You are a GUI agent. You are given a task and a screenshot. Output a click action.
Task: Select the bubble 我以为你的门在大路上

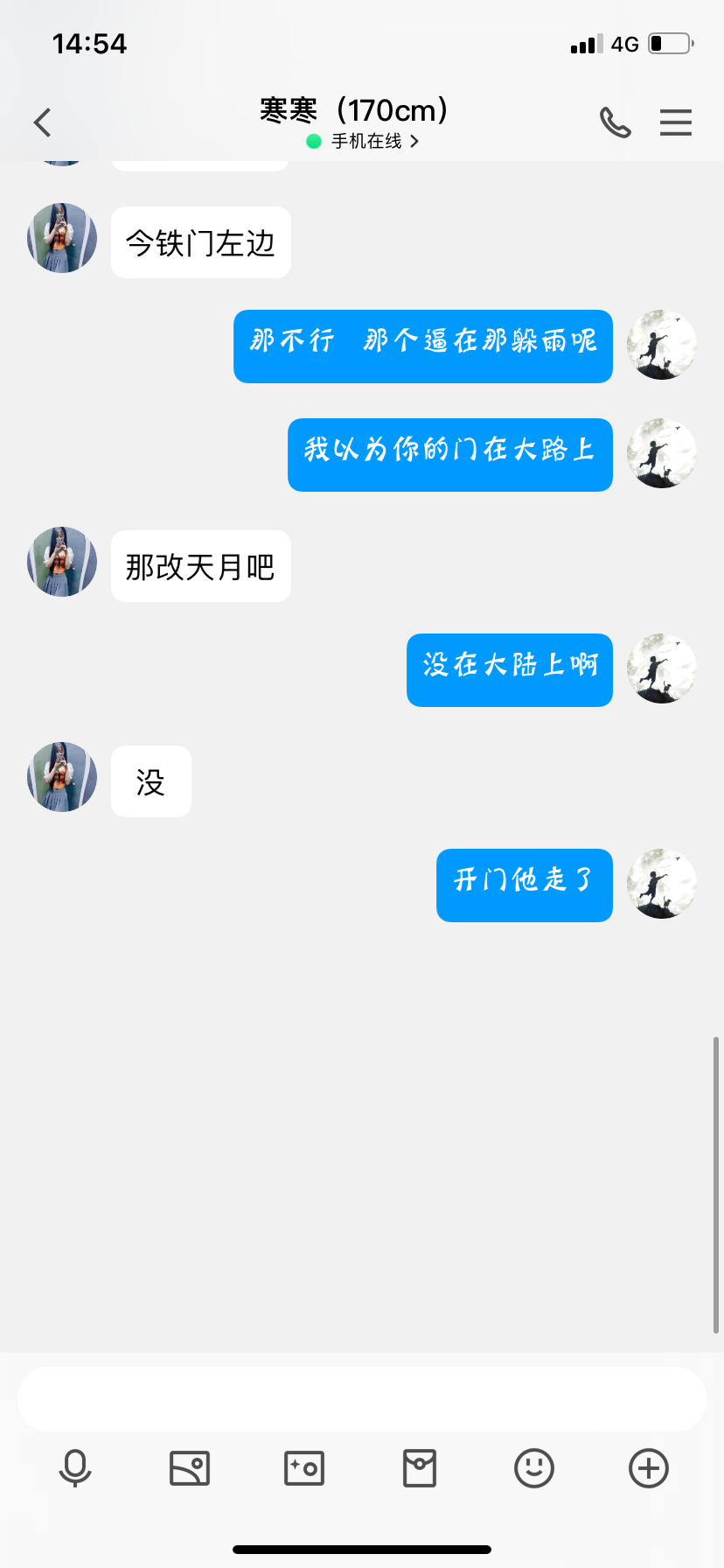tap(449, 455)
